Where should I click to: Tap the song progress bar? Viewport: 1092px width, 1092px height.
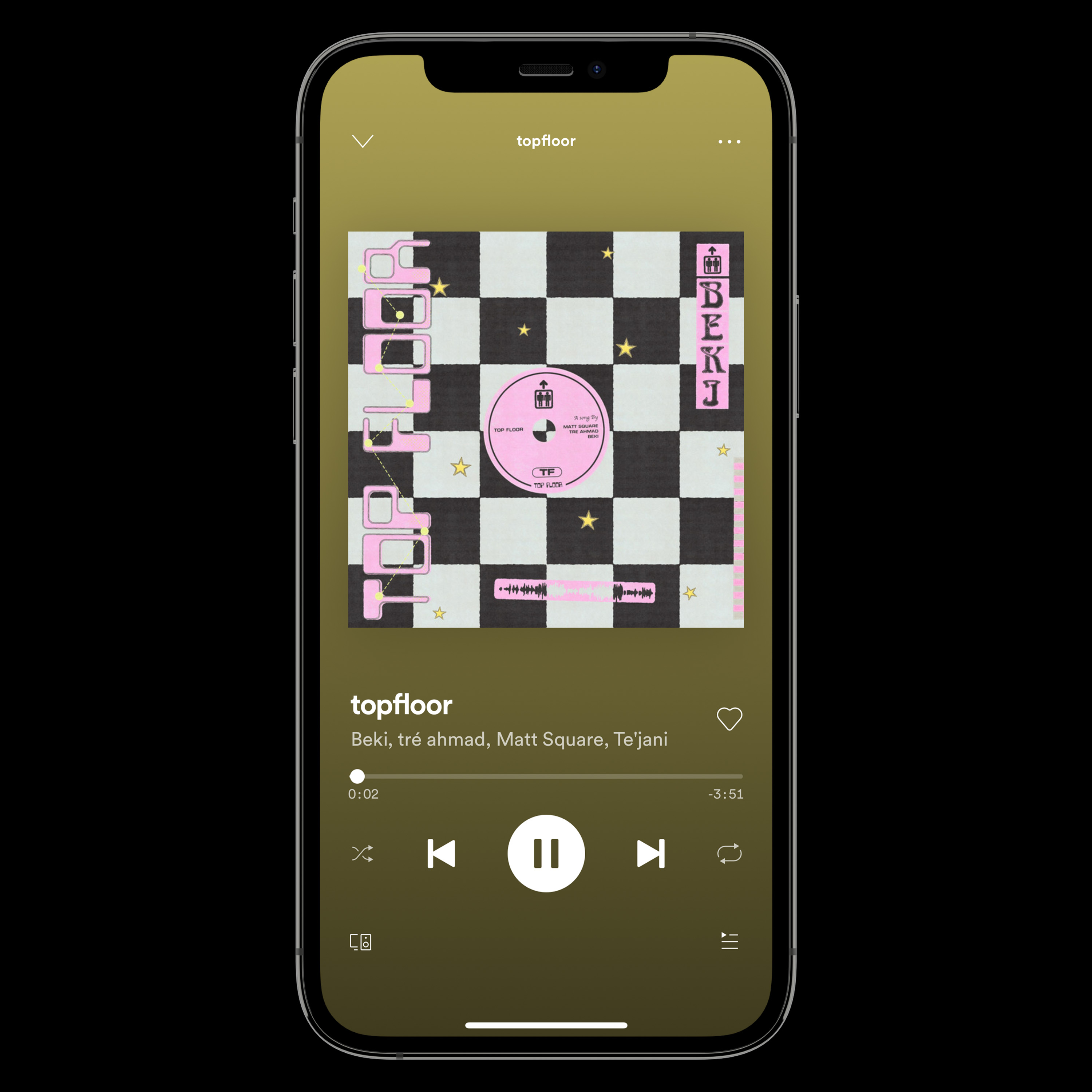click(x=546, y=776)
